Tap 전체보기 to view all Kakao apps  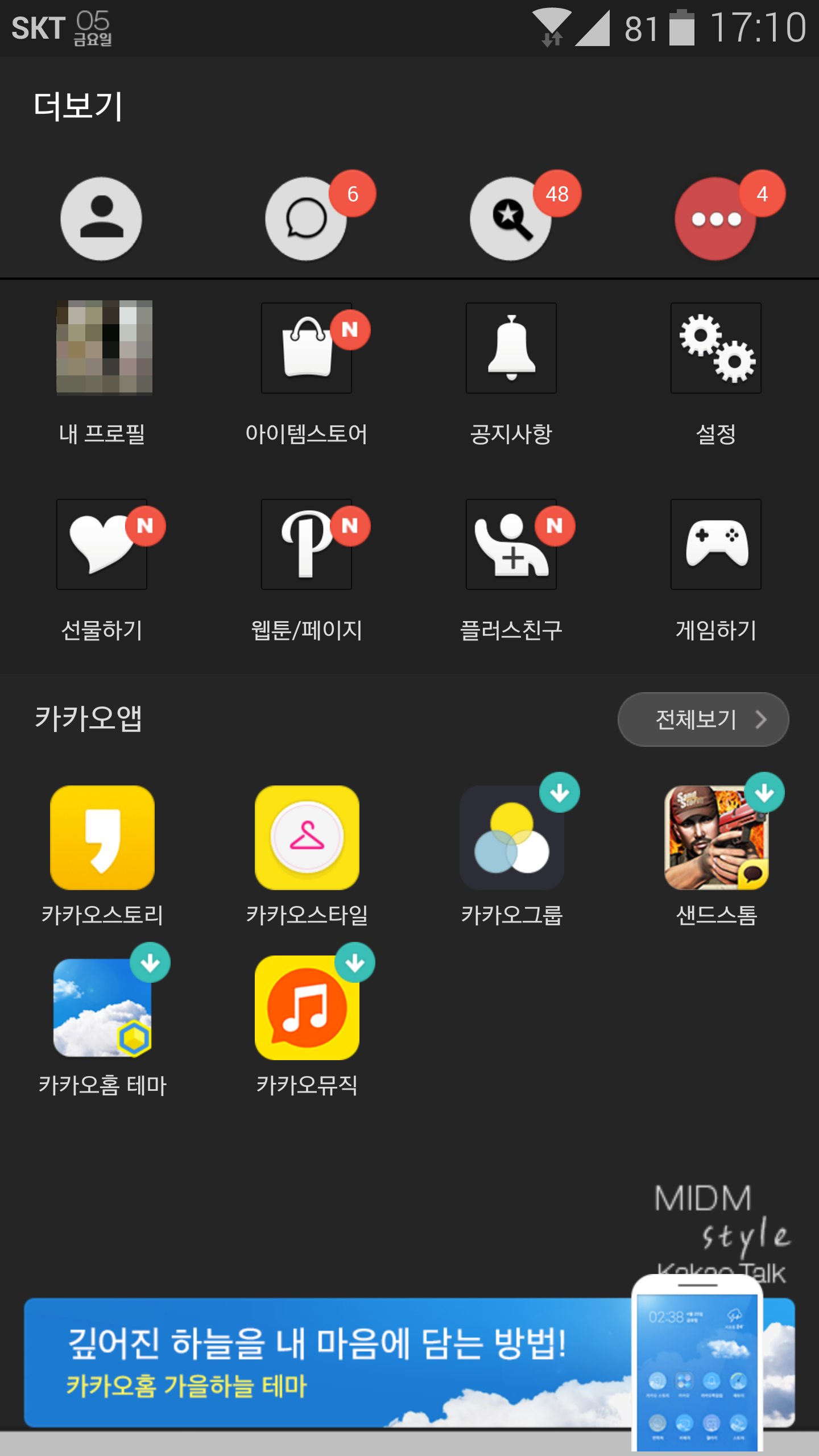[703, 719]
